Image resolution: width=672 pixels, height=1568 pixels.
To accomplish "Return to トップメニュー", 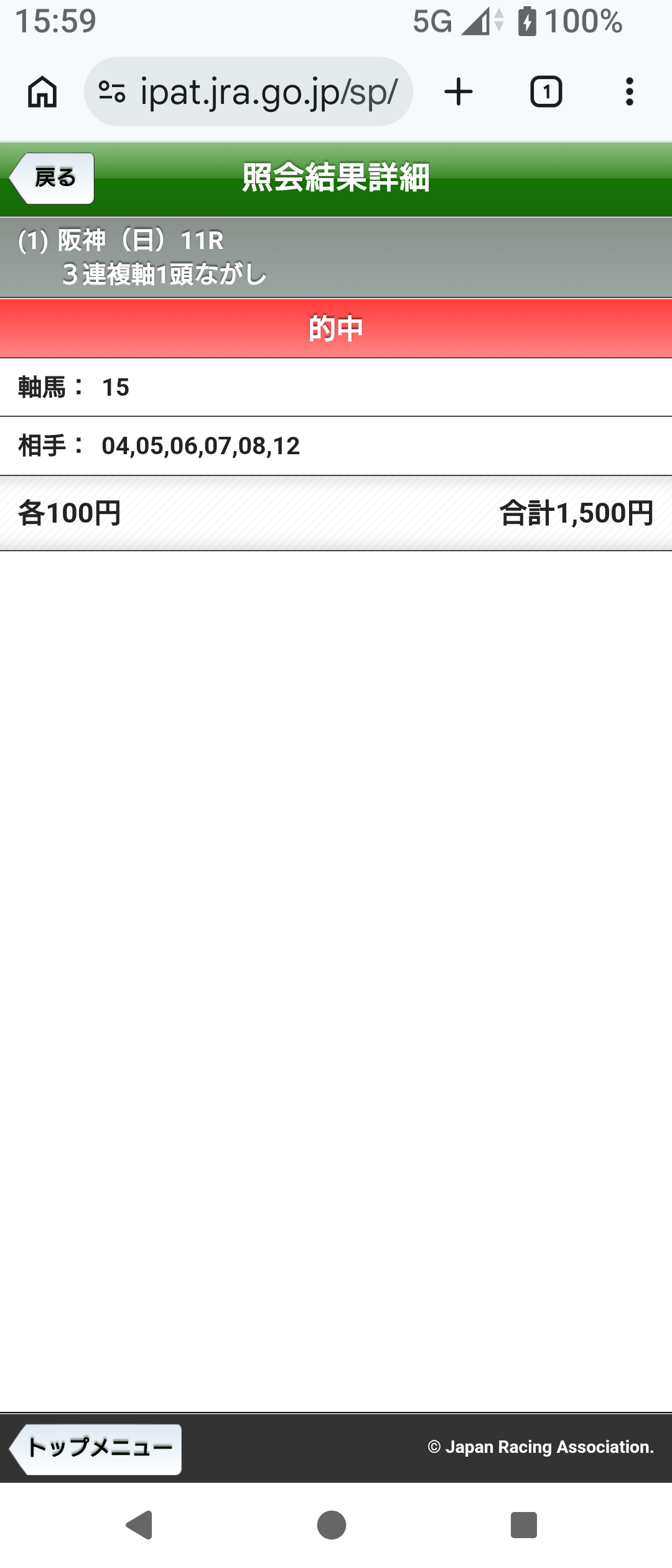I will point(96,1449).
